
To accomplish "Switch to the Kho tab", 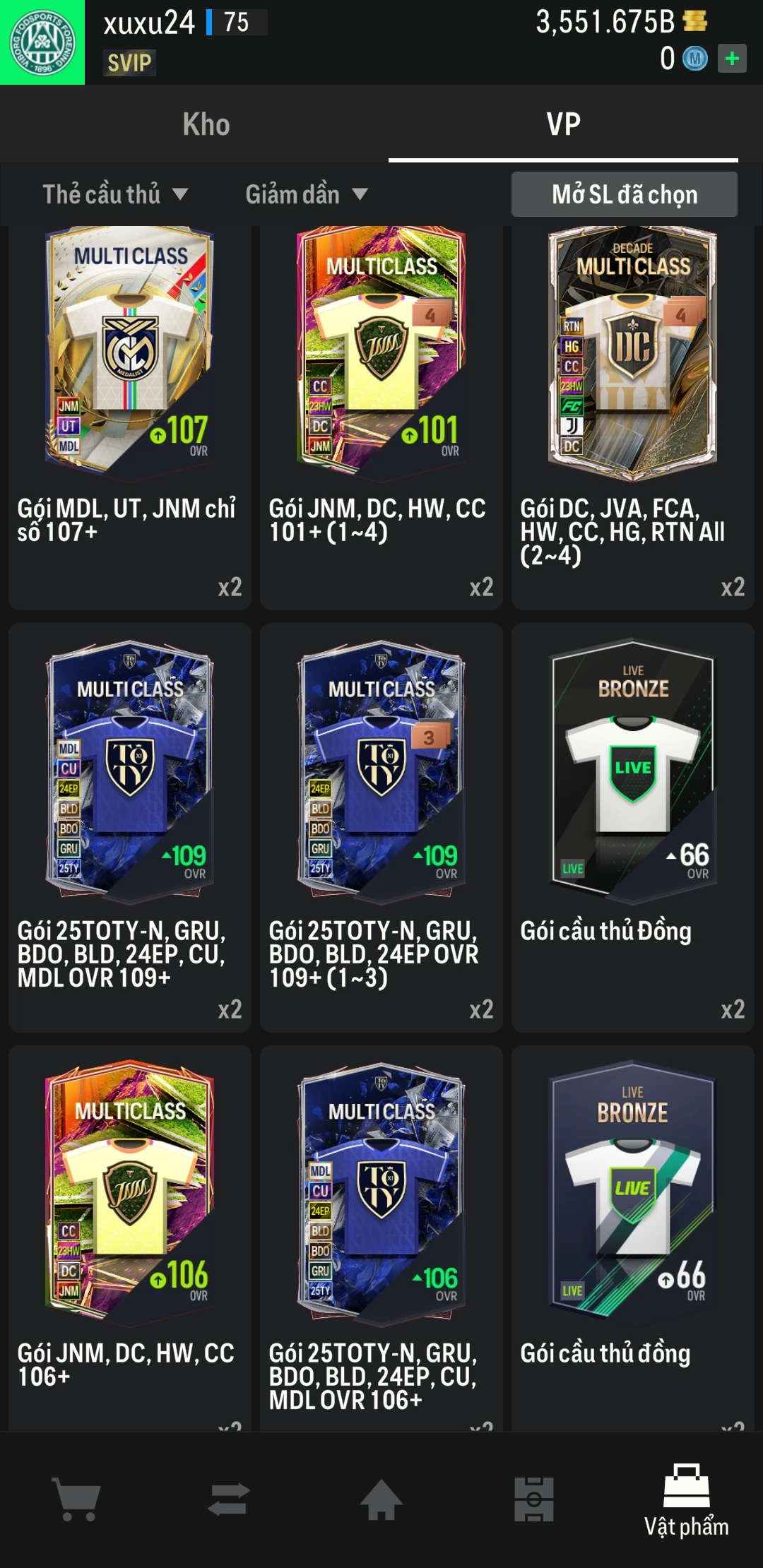I will [206, 124].
